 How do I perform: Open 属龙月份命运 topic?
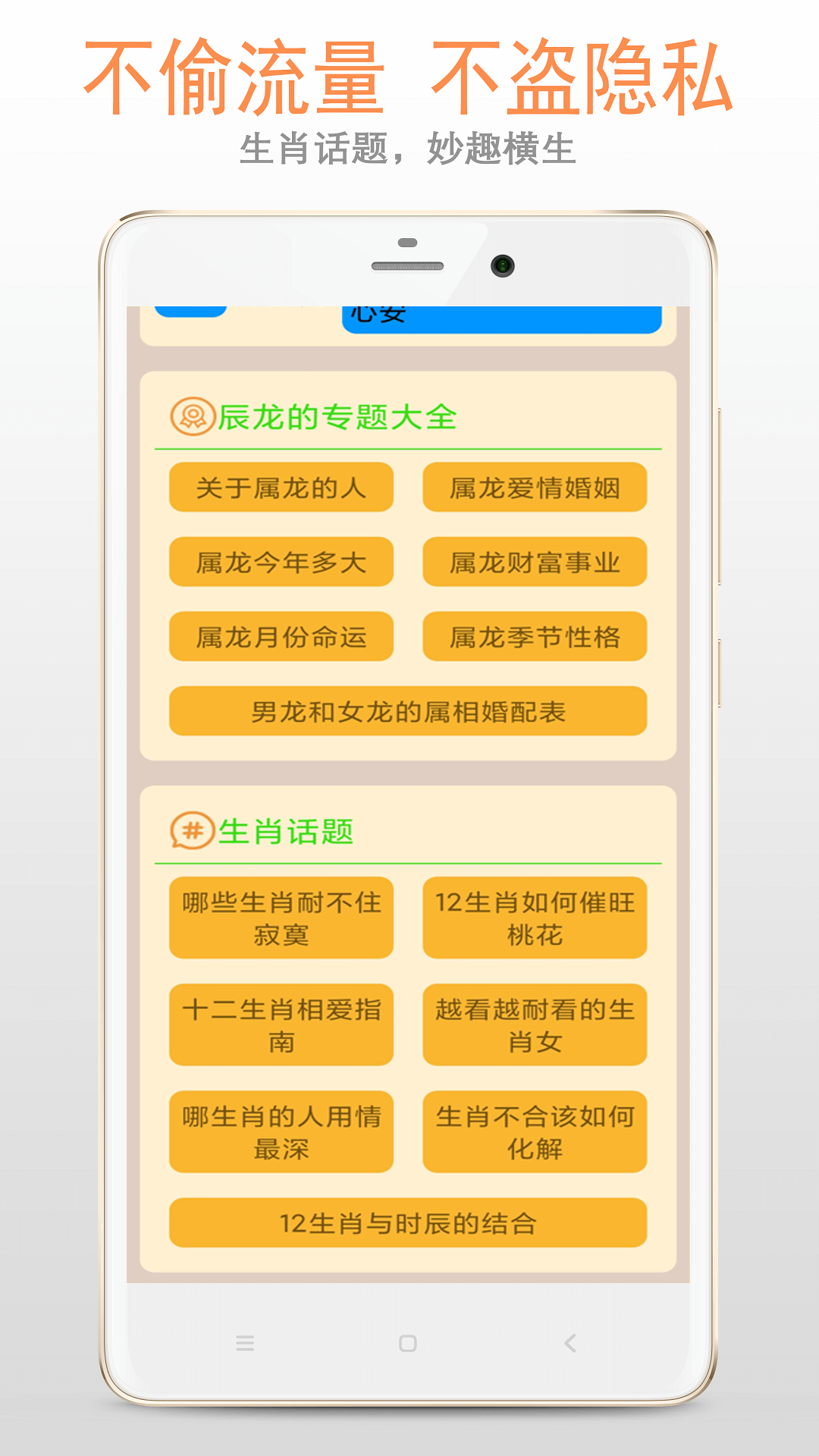pos(281,638)
